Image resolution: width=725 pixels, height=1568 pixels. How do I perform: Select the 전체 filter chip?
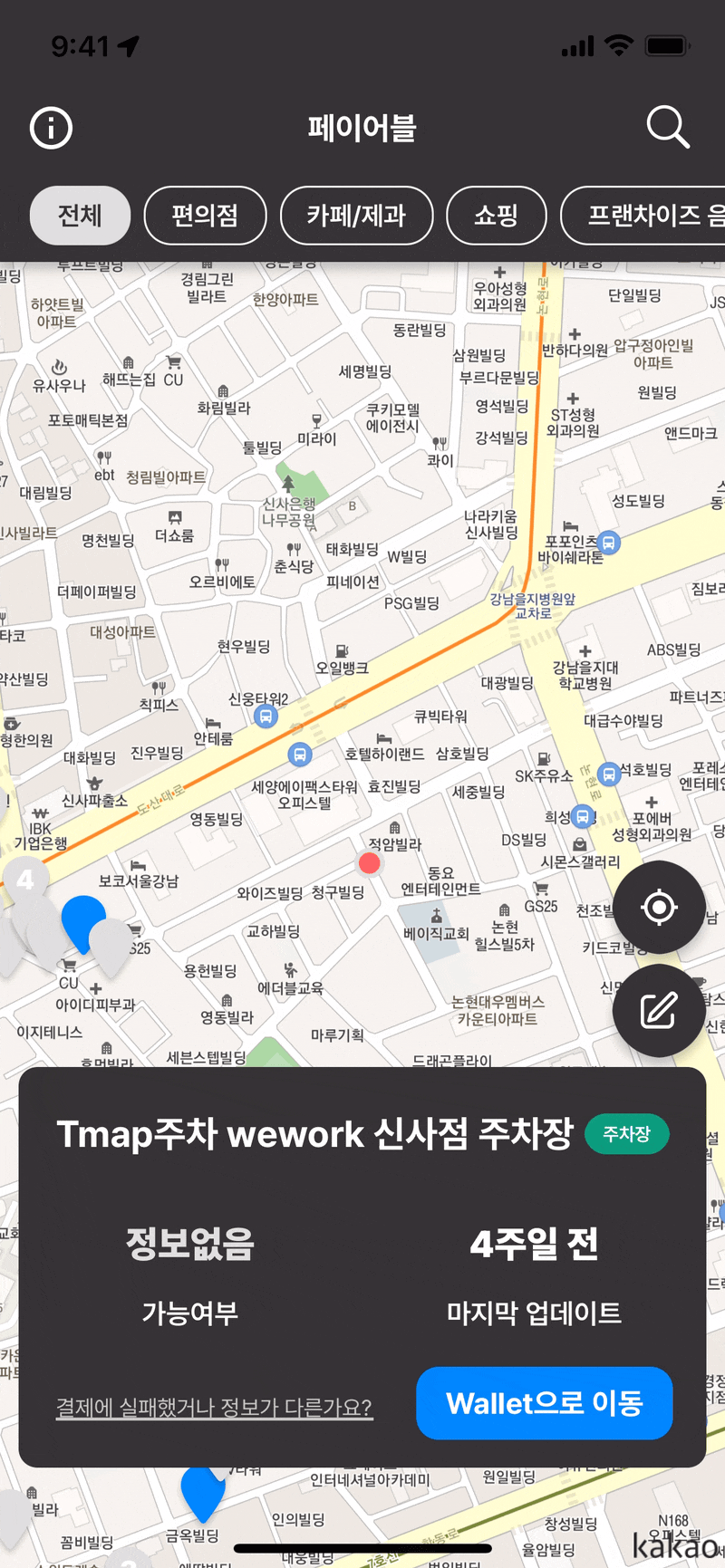(x=81, y=216)
